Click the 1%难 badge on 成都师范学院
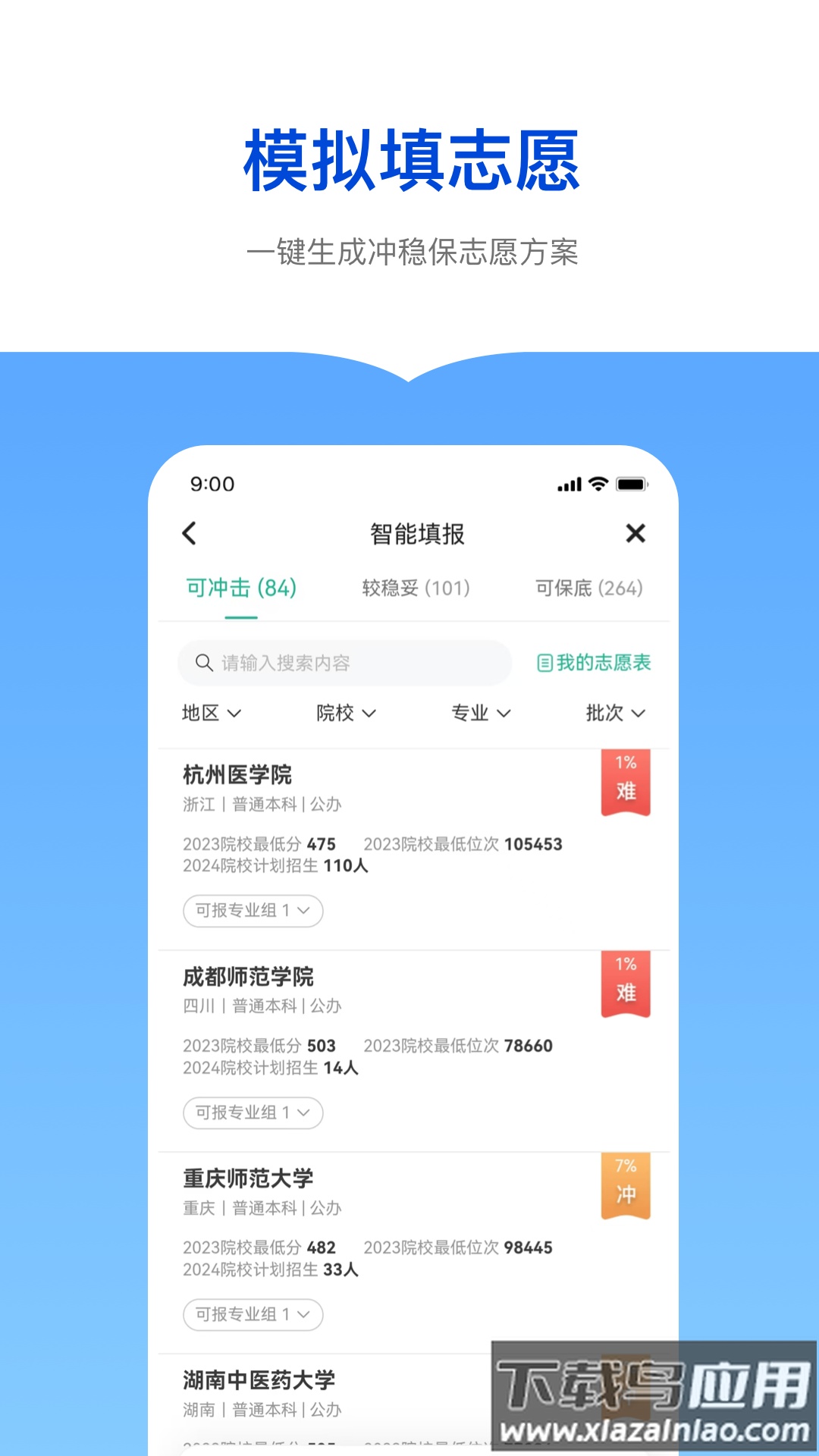 pyautogui.click(x=624, y=984)
